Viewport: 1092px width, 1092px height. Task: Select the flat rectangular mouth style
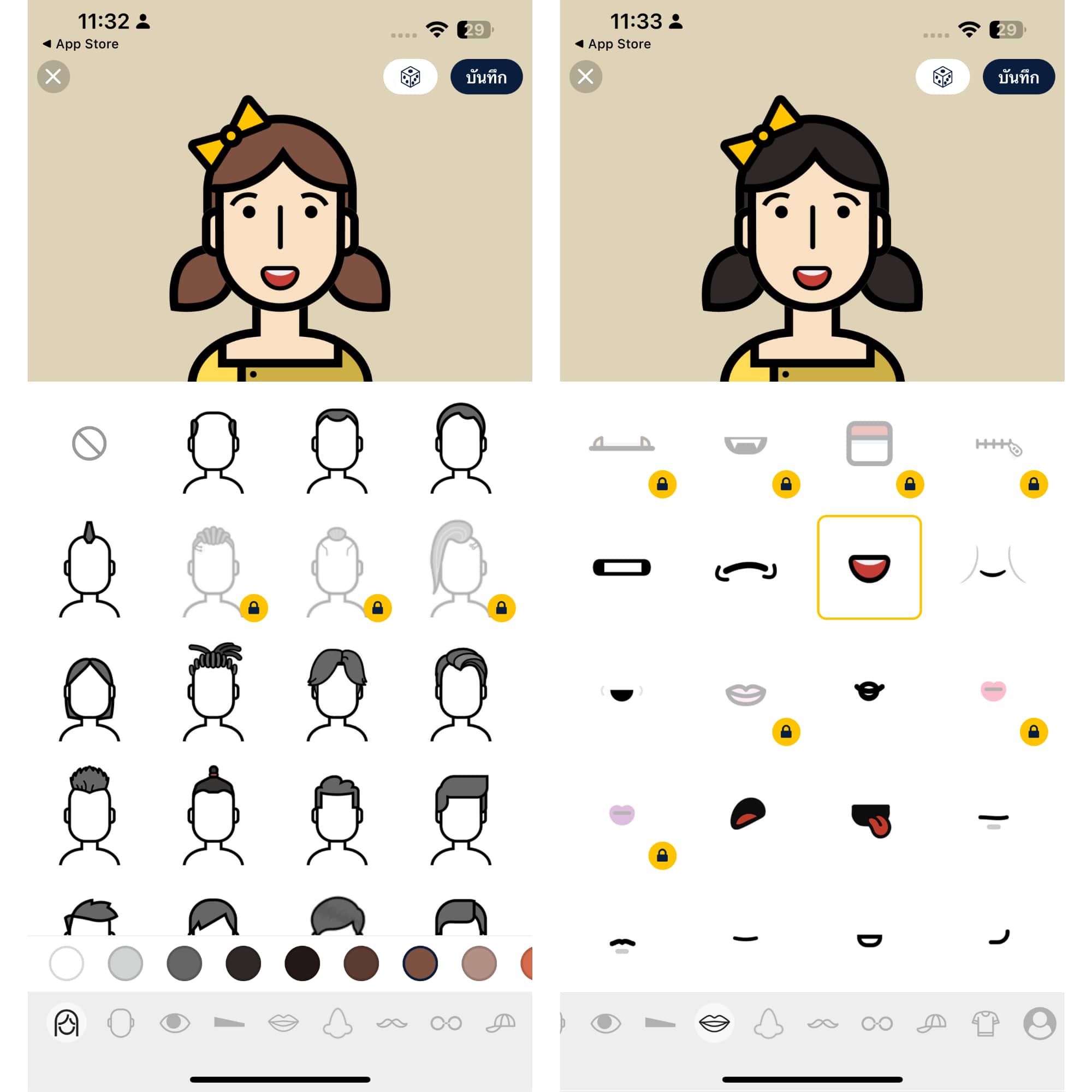tap(622, 567)
